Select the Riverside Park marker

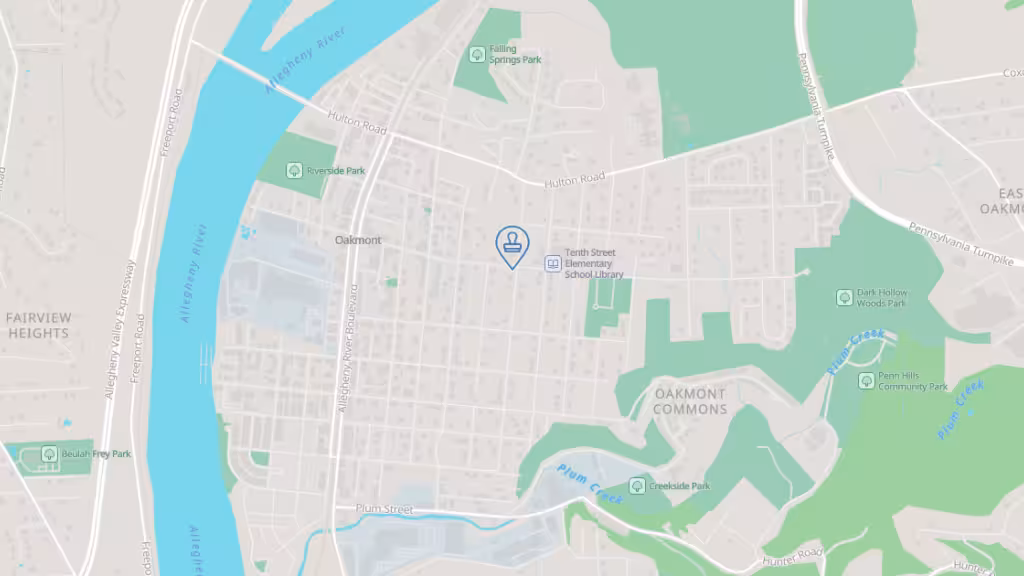(294, 171)
